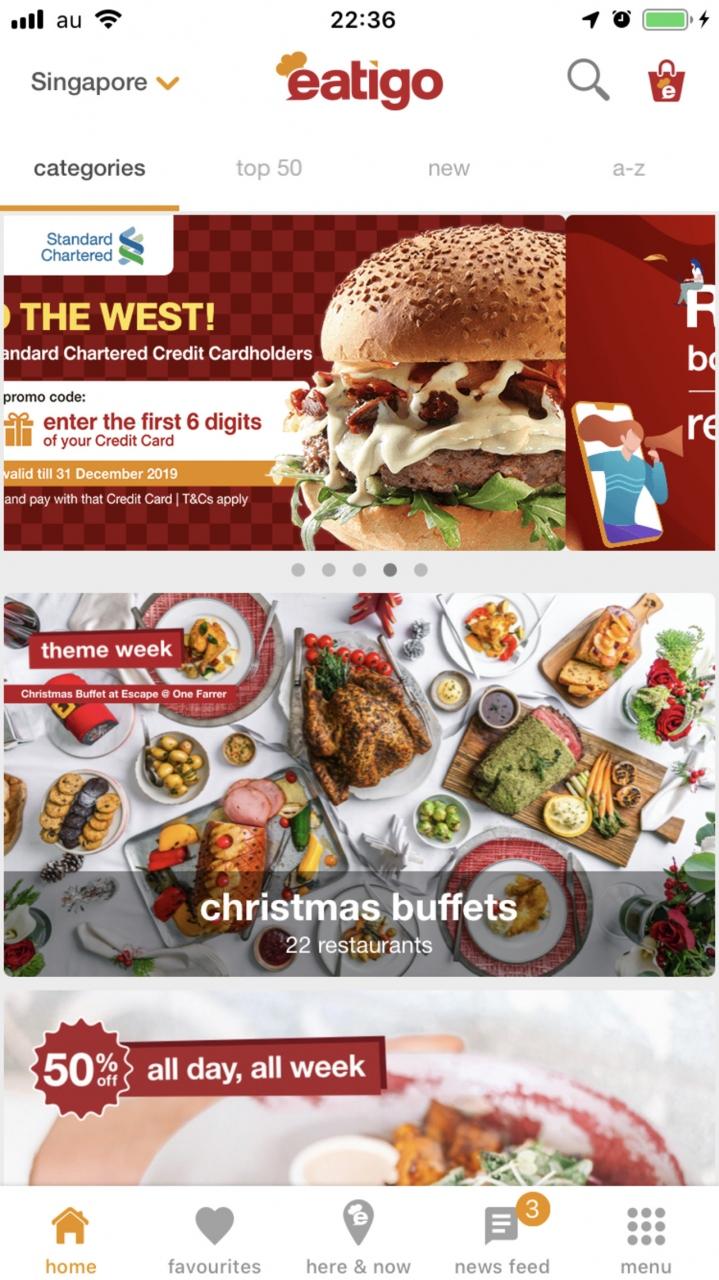Select the categories tab
This screenshot has width=719, height=1280.
(89, 168)
